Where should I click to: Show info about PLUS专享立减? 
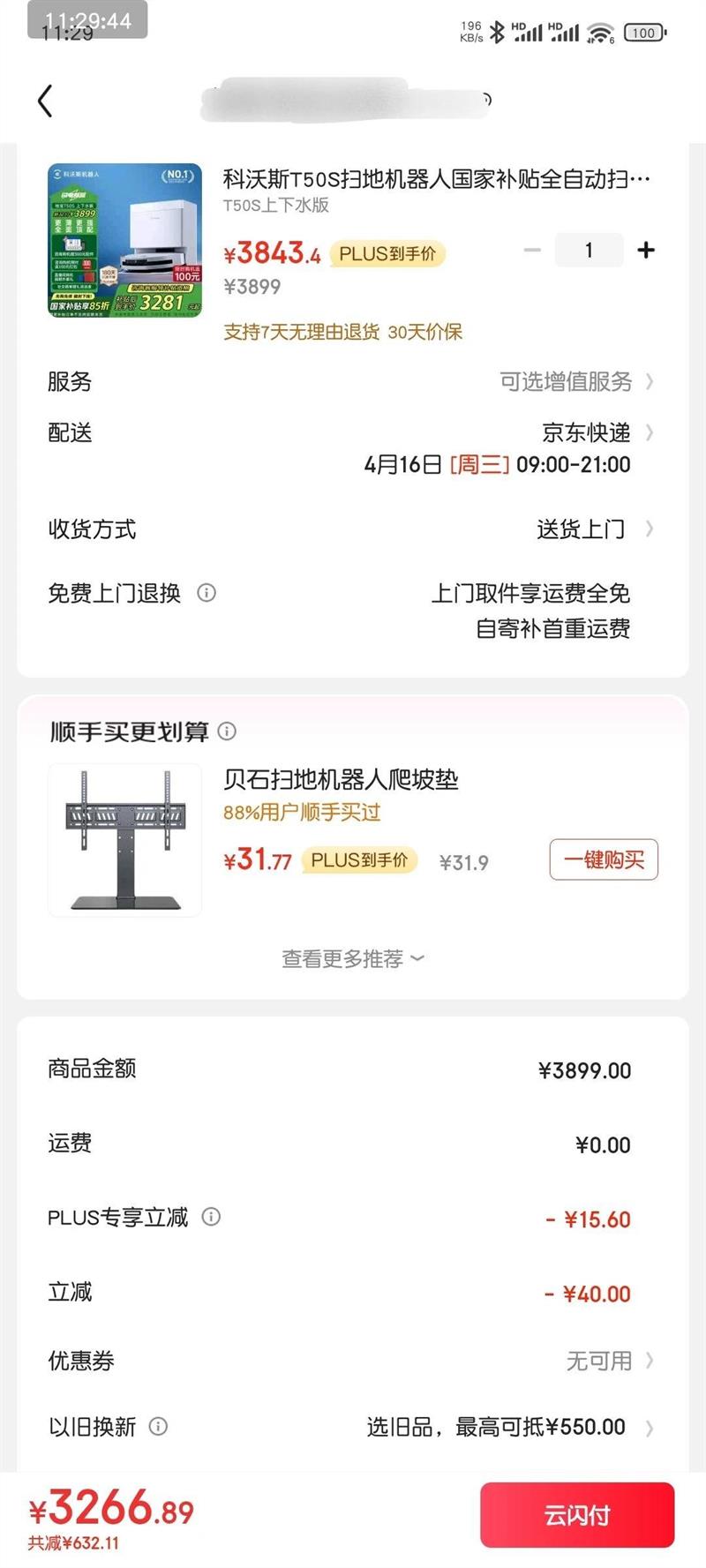pos(211,1218)
